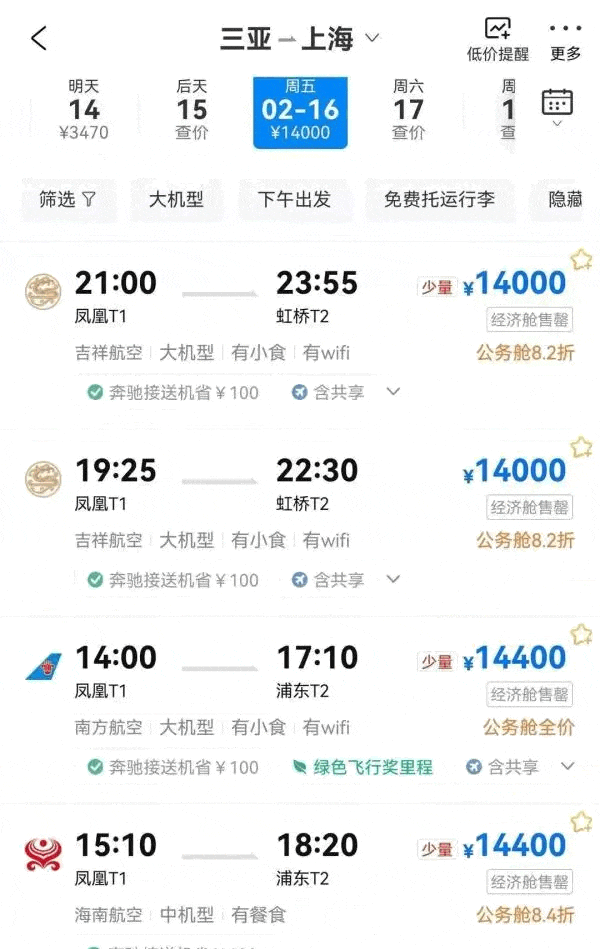
Task: Select the date 后天 15
Action: point(192,110)
